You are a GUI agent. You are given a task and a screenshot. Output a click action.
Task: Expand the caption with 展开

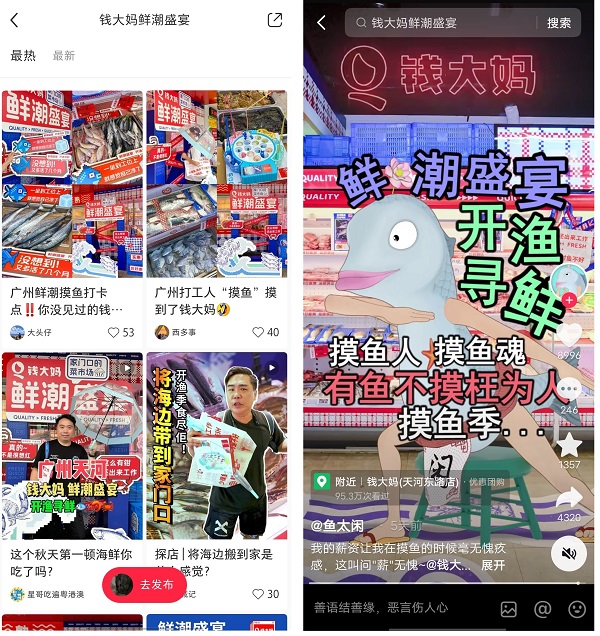(493, 565)
